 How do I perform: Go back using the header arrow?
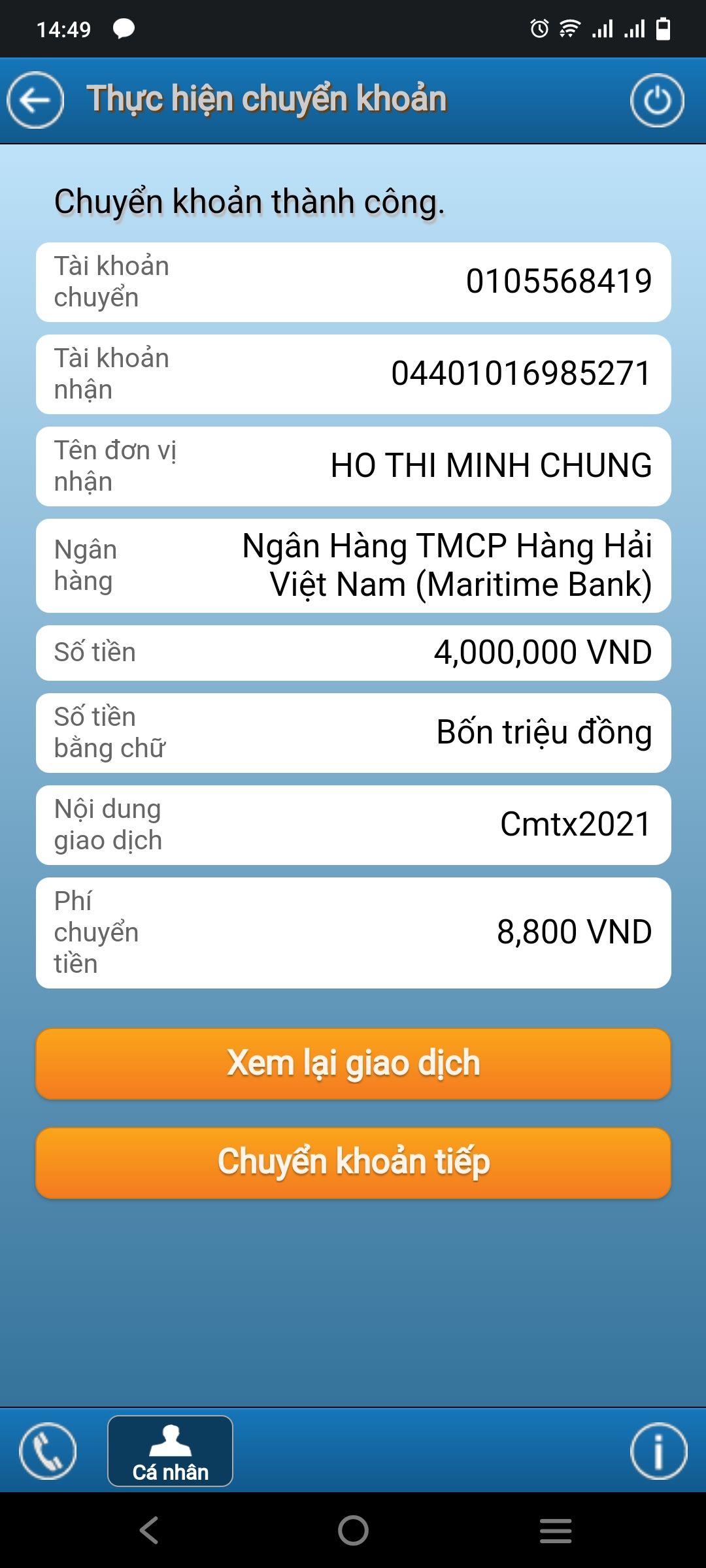click(x=35, y=100)
